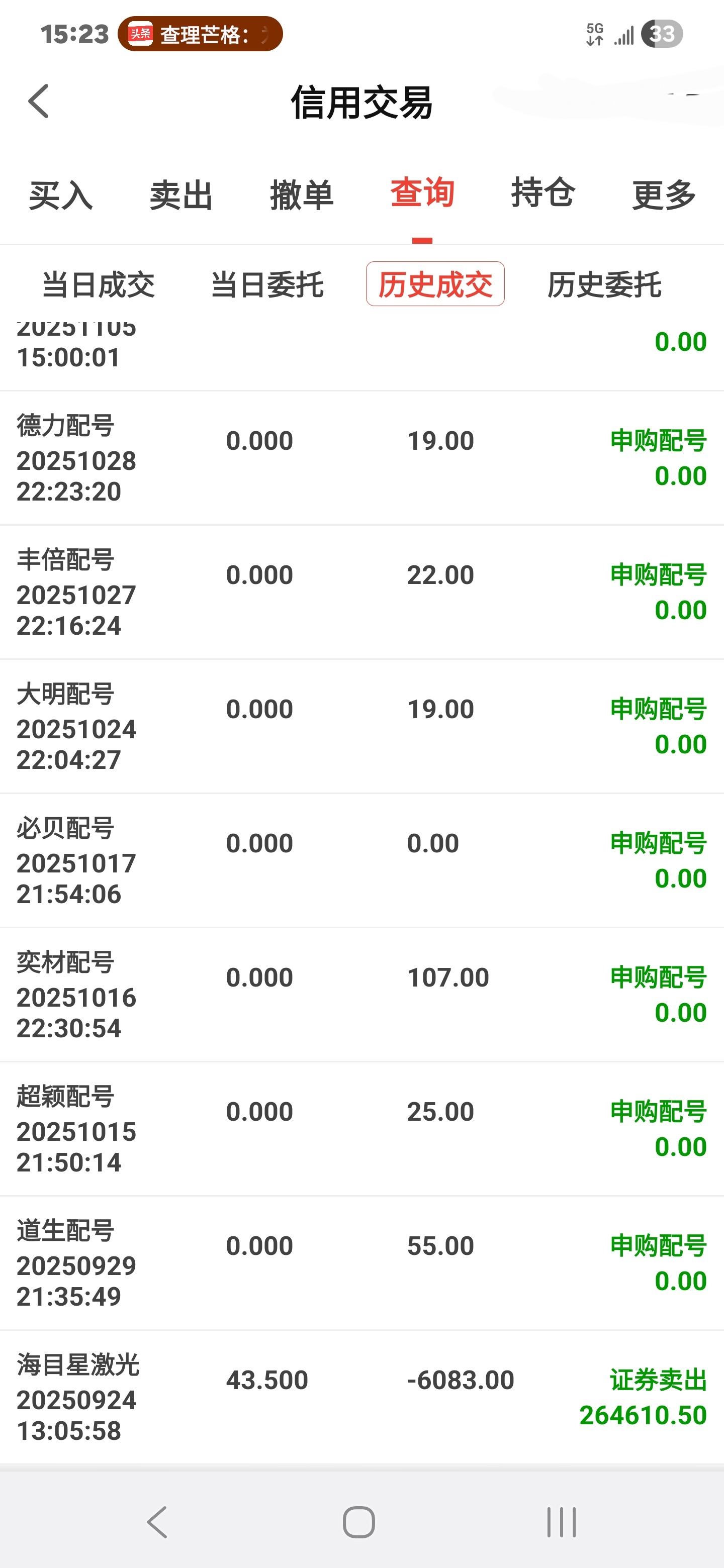Viewport: 724px width, 1568px height.
Task: Tap the system home button
Action: click(358, 1522)
